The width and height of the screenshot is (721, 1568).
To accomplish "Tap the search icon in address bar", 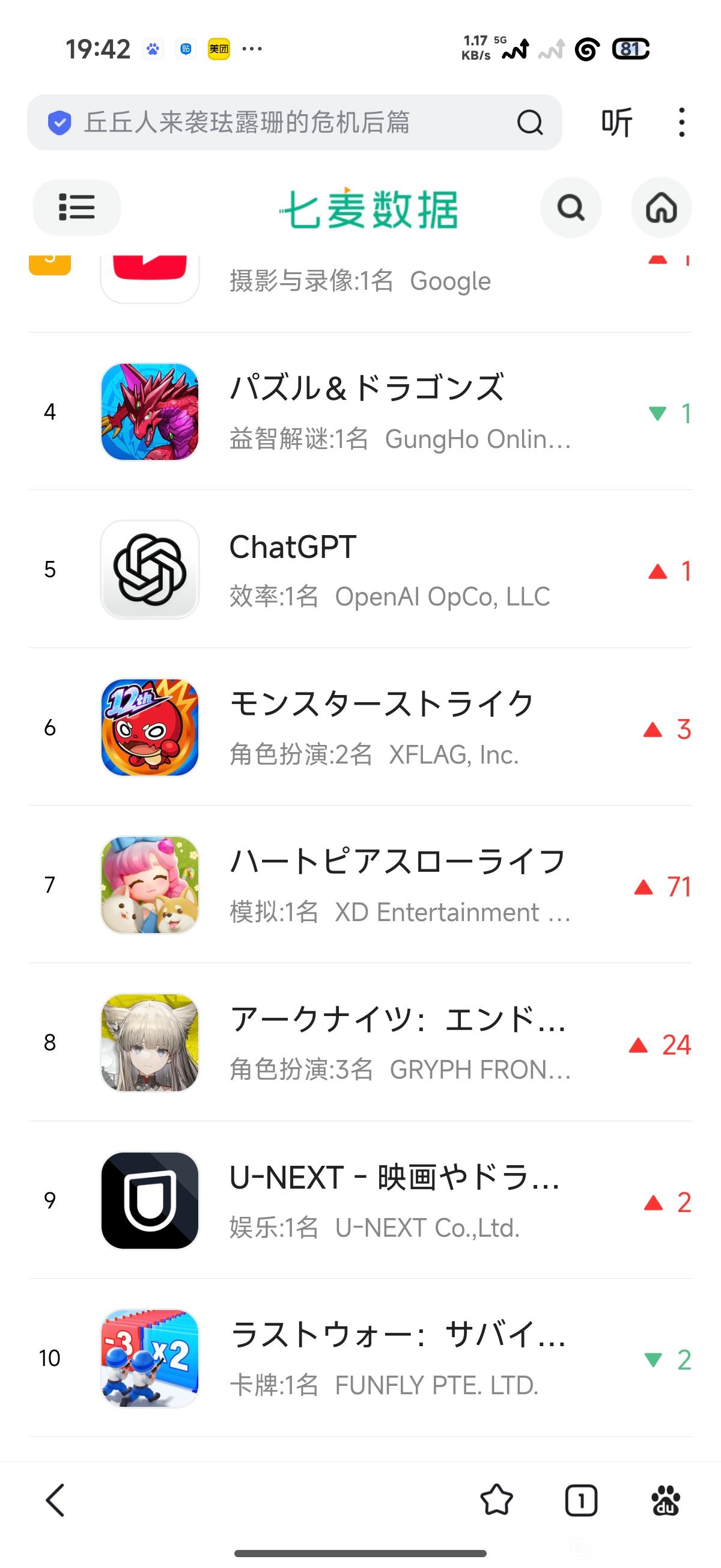I will coord(529,122).
